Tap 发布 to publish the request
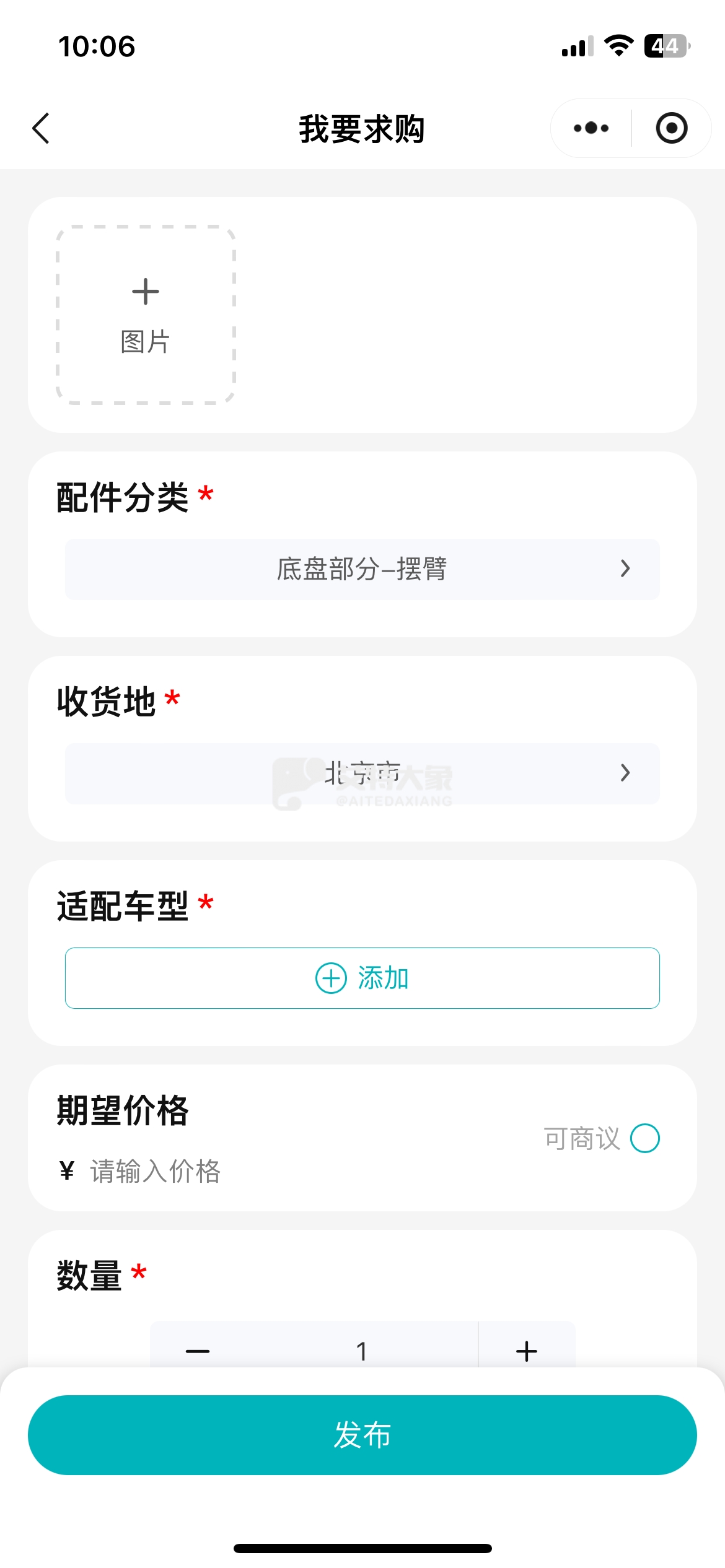The width and height of the screenshot is (725, 1568). pyautogui.click(x=362, y=1435)
